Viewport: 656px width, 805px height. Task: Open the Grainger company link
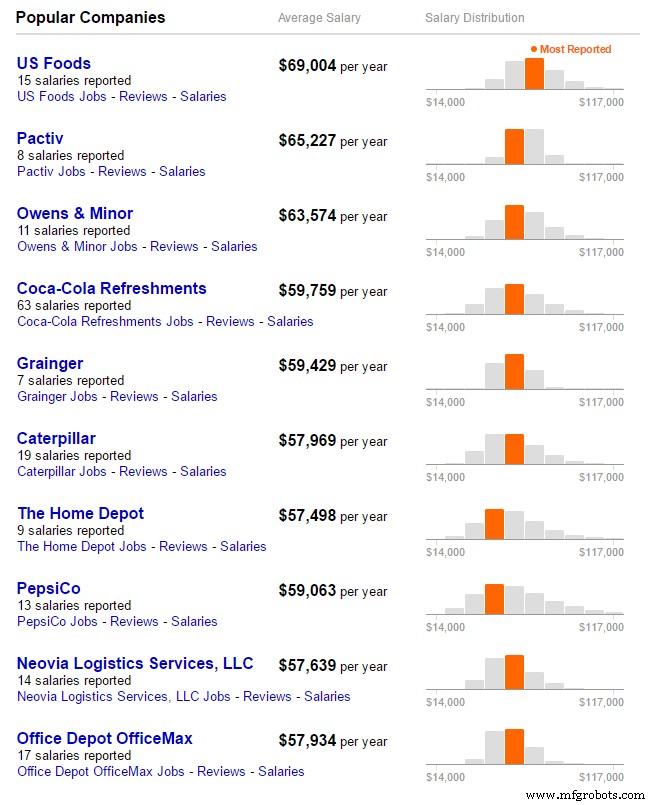[50, 363]
